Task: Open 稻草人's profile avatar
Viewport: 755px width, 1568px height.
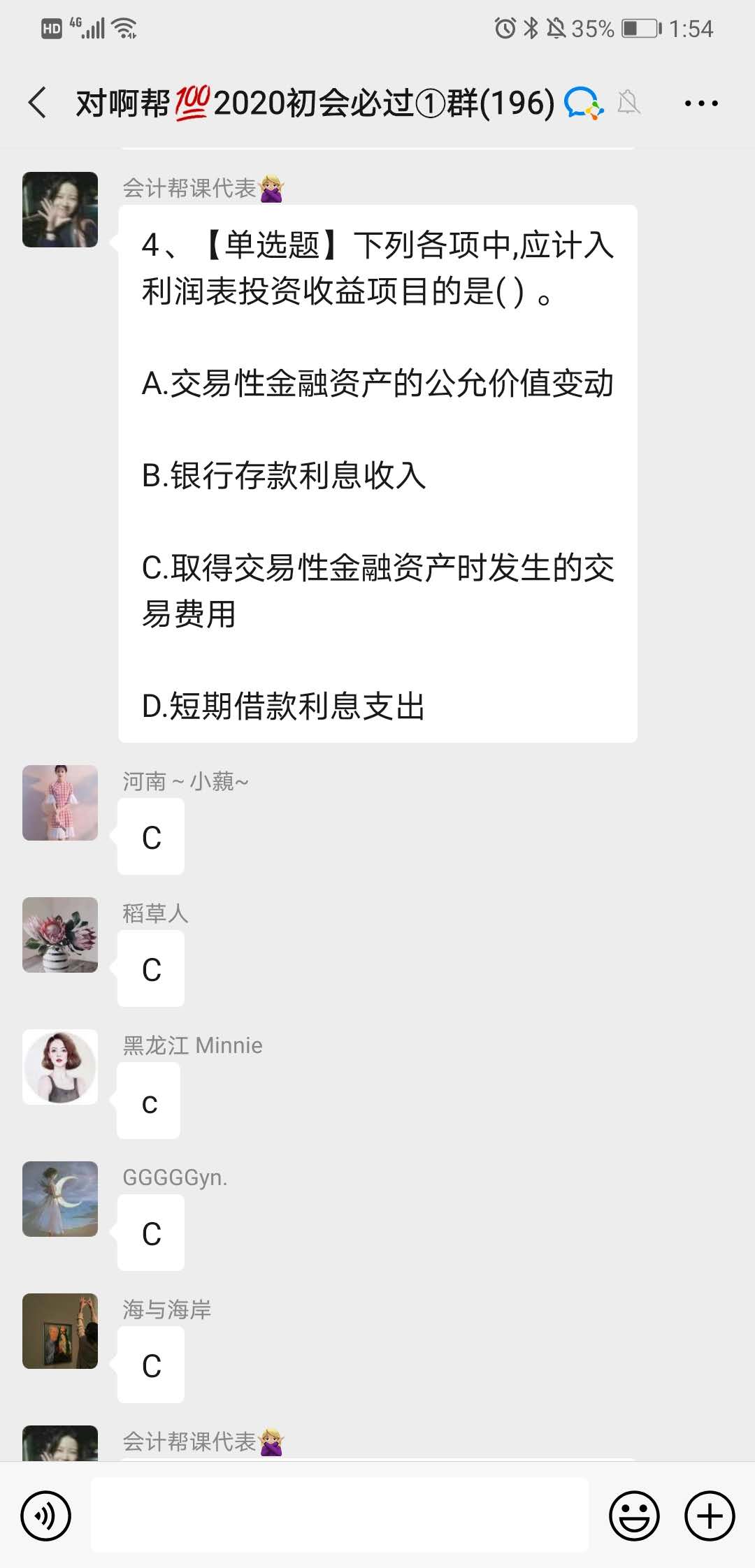Action: coord(60,935)
